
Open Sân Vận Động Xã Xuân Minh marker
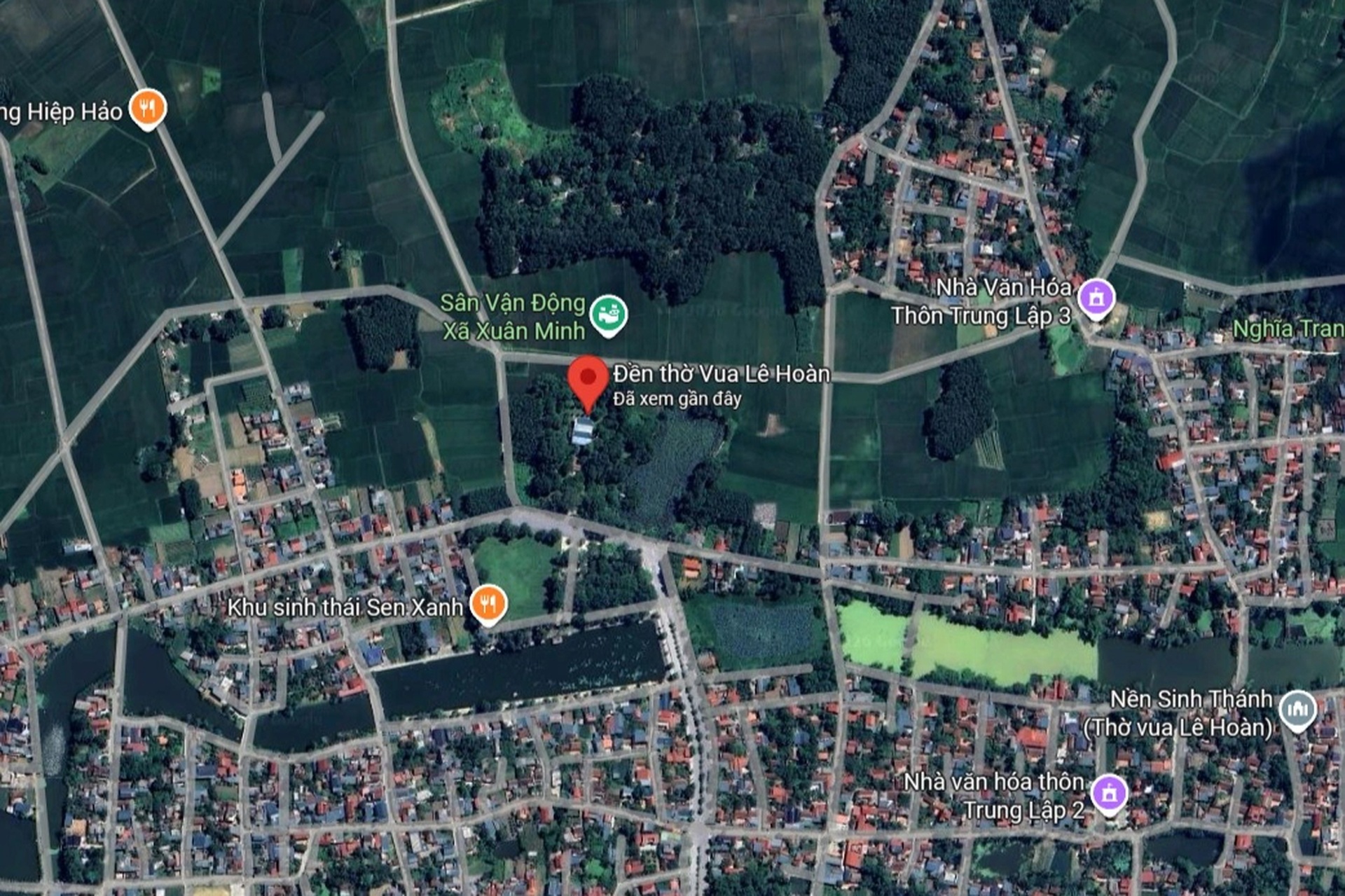click(x=608, y=313)
